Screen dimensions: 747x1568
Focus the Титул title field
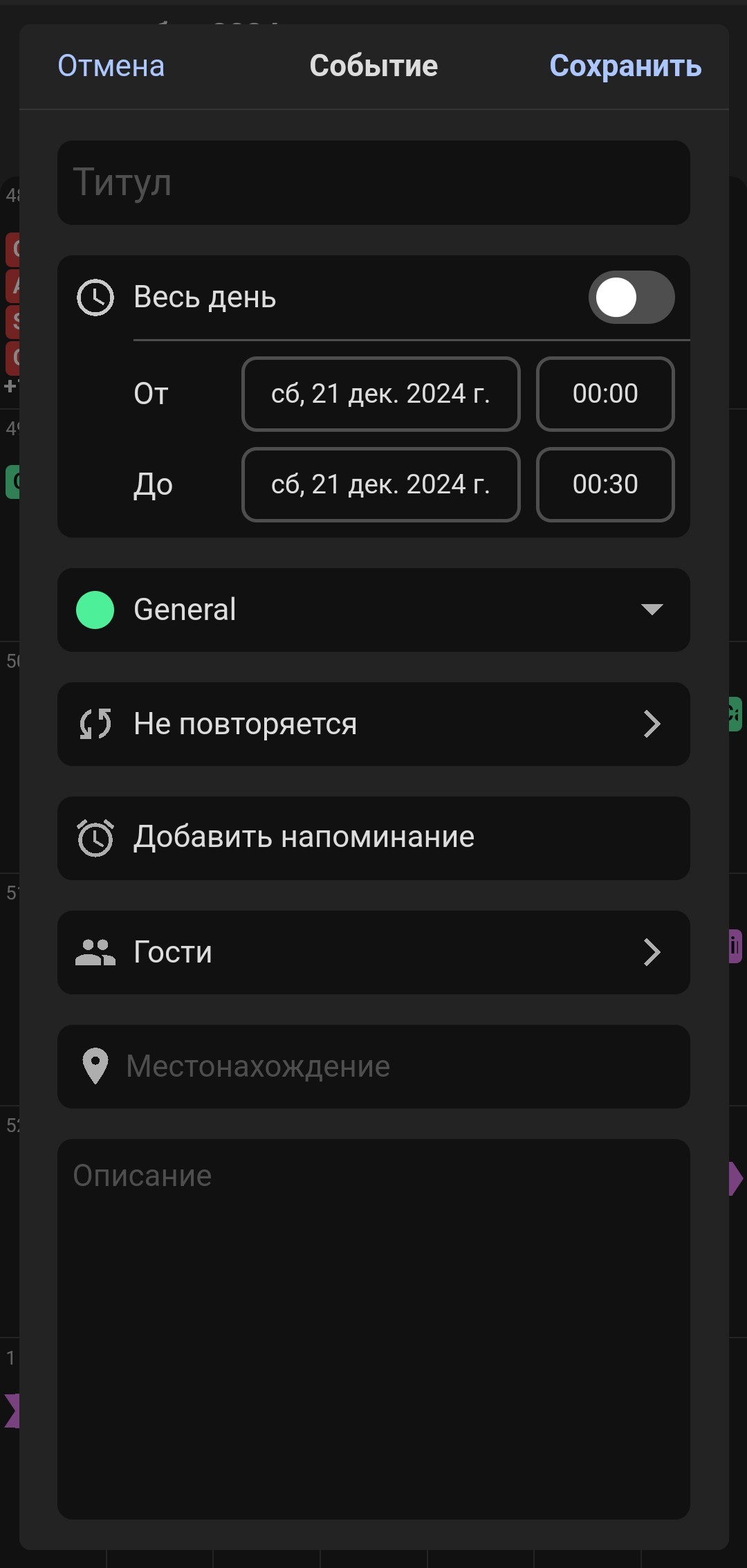[x=373, y=183]
